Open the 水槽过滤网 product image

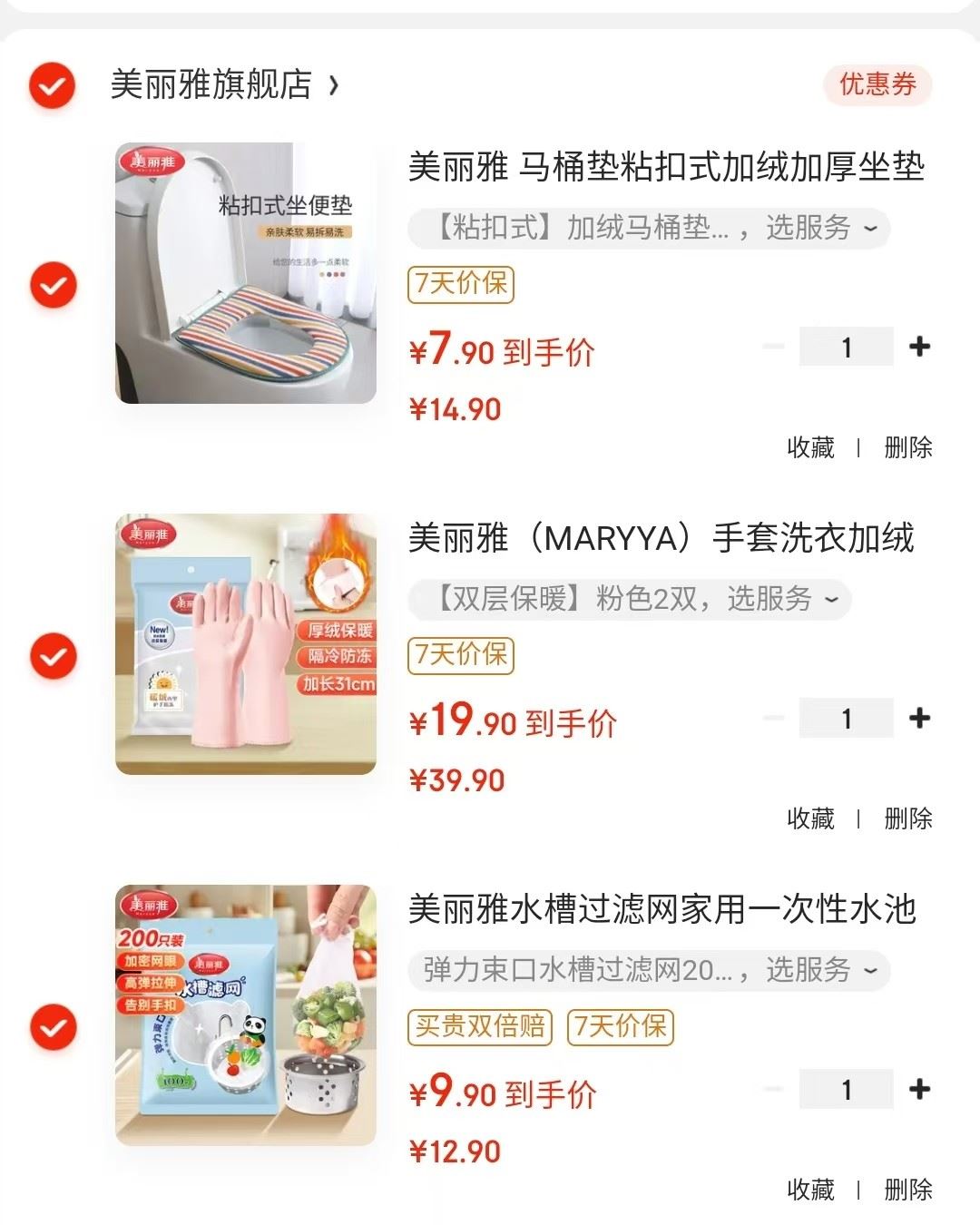[246, 1015]
